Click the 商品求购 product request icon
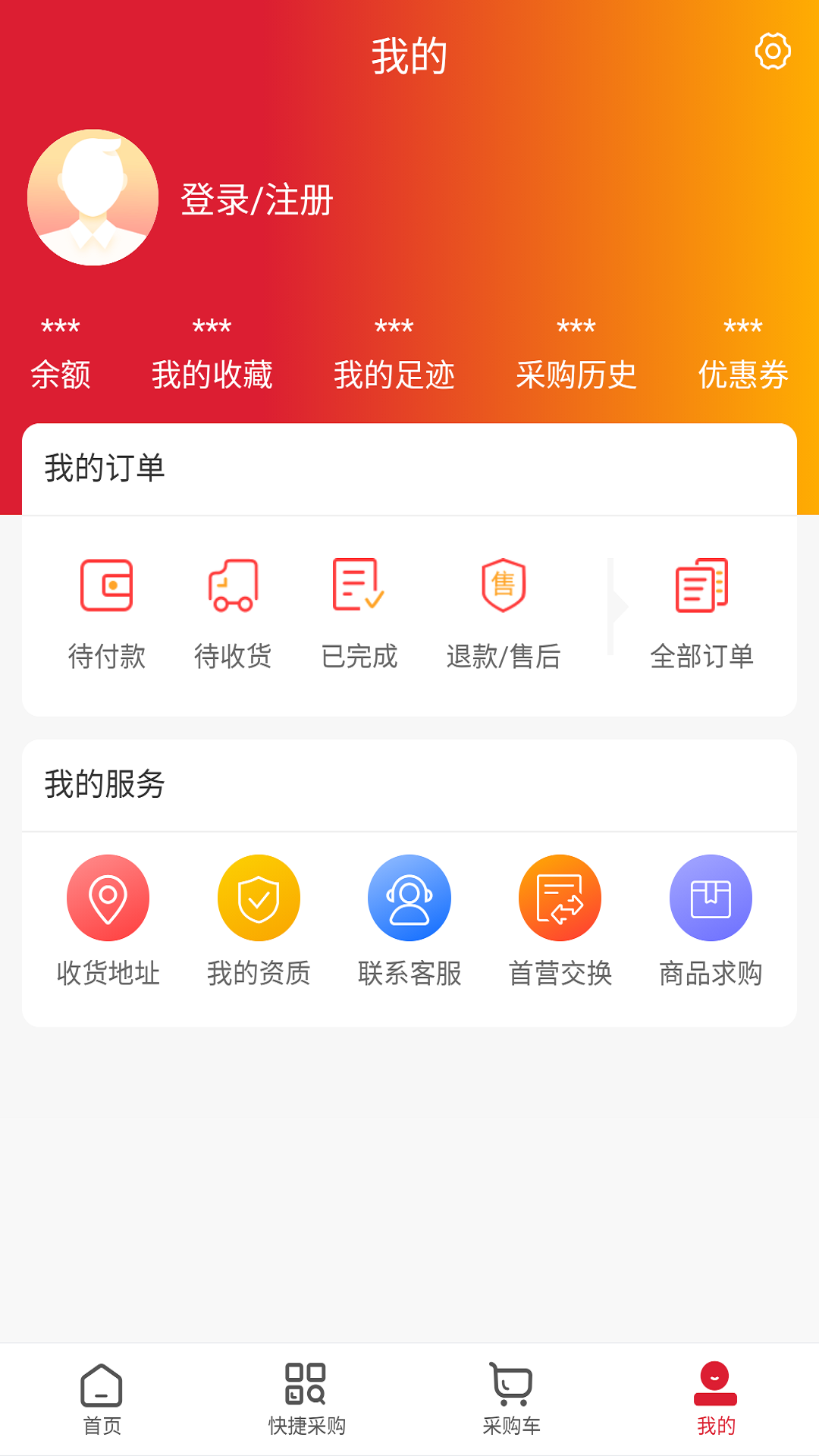The height and width of the screenshot is (1456, 819). coord(710,897)
